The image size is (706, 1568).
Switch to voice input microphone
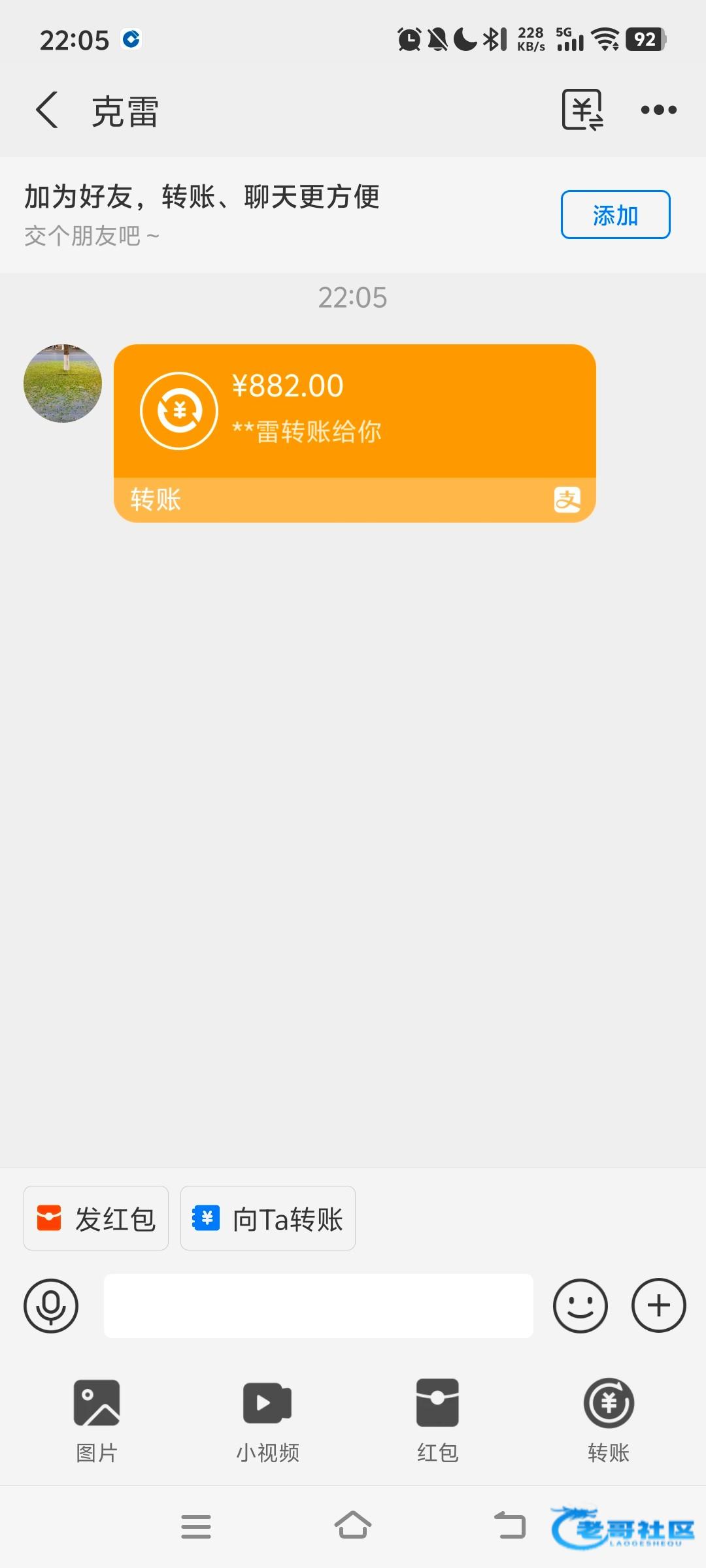[x=51, y=1305]
